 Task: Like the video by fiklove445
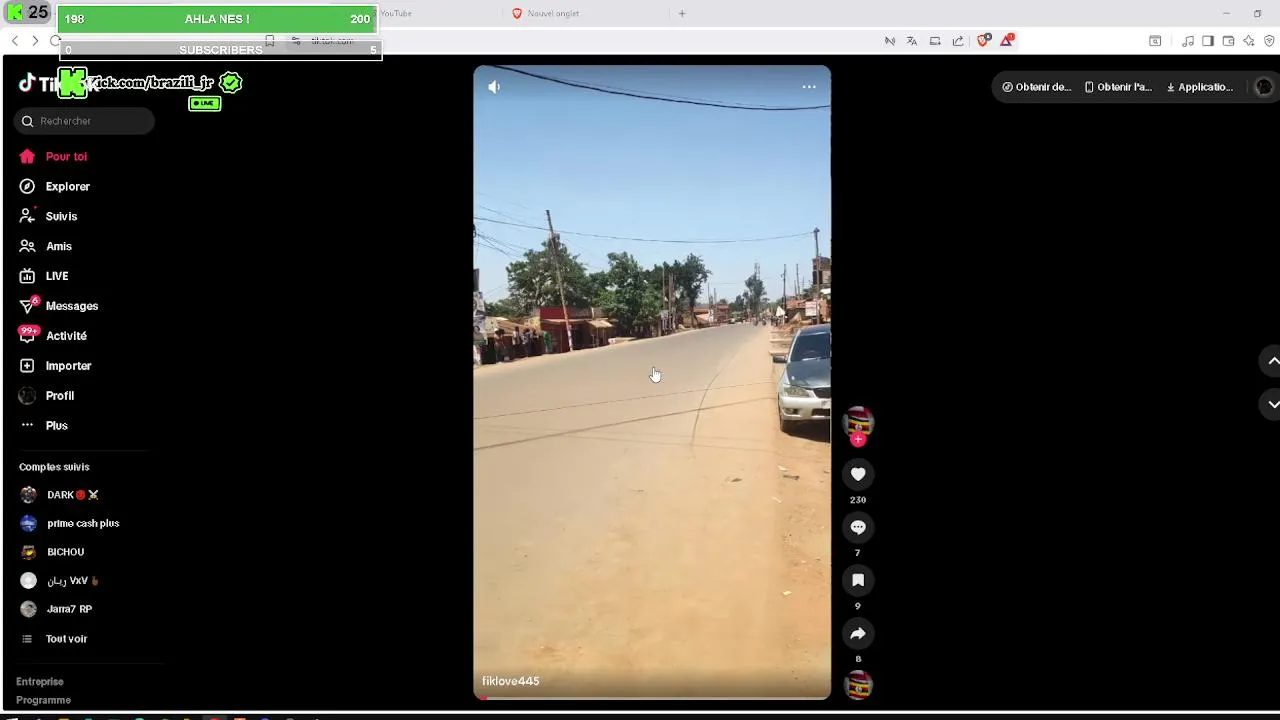click(858, 474)
